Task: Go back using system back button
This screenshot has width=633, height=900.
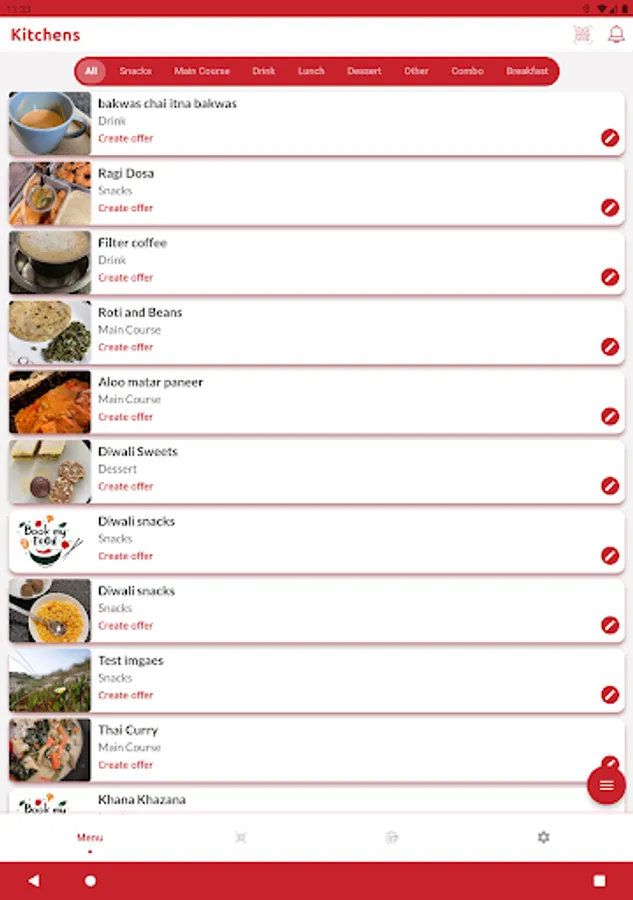Action: (x=34, y=881)
